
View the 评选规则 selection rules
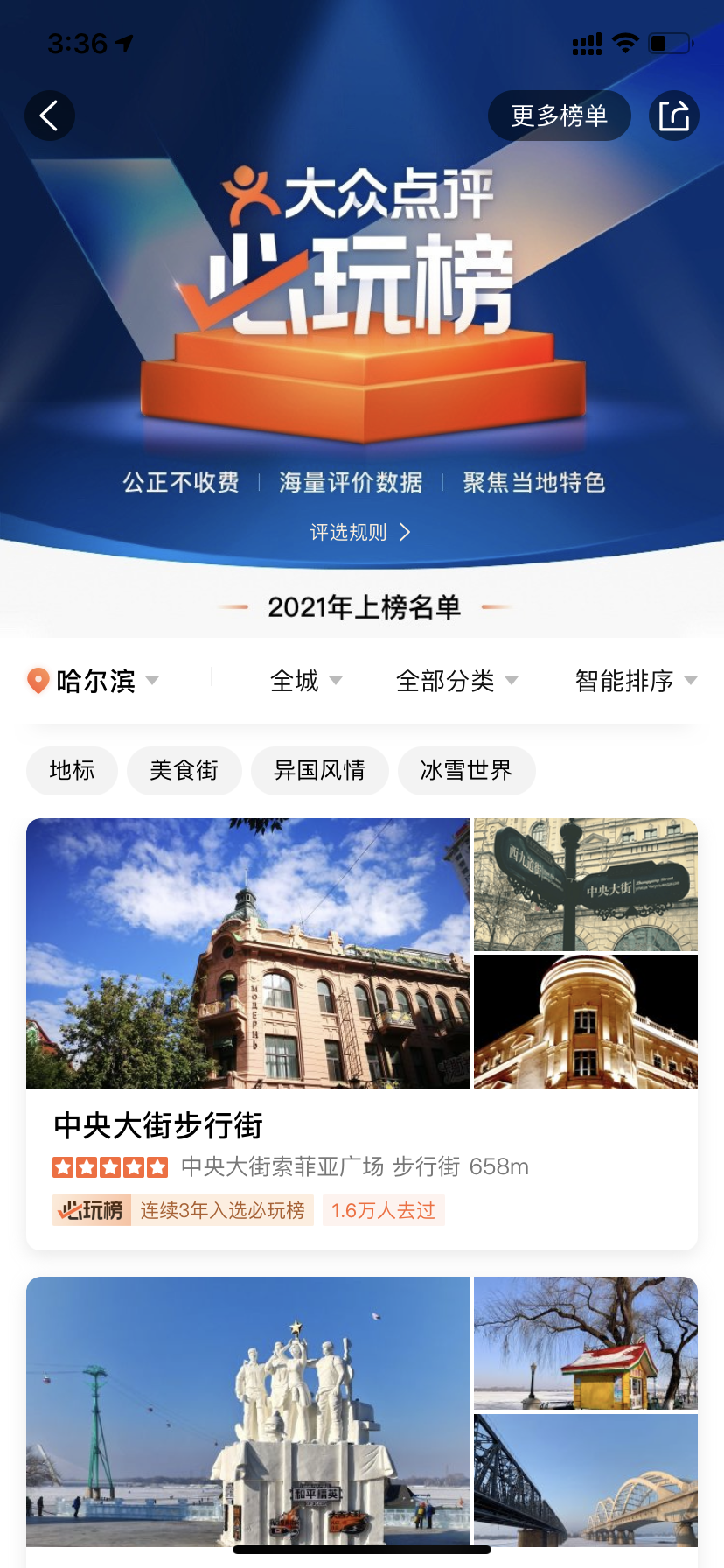click(x=360, y=532)
